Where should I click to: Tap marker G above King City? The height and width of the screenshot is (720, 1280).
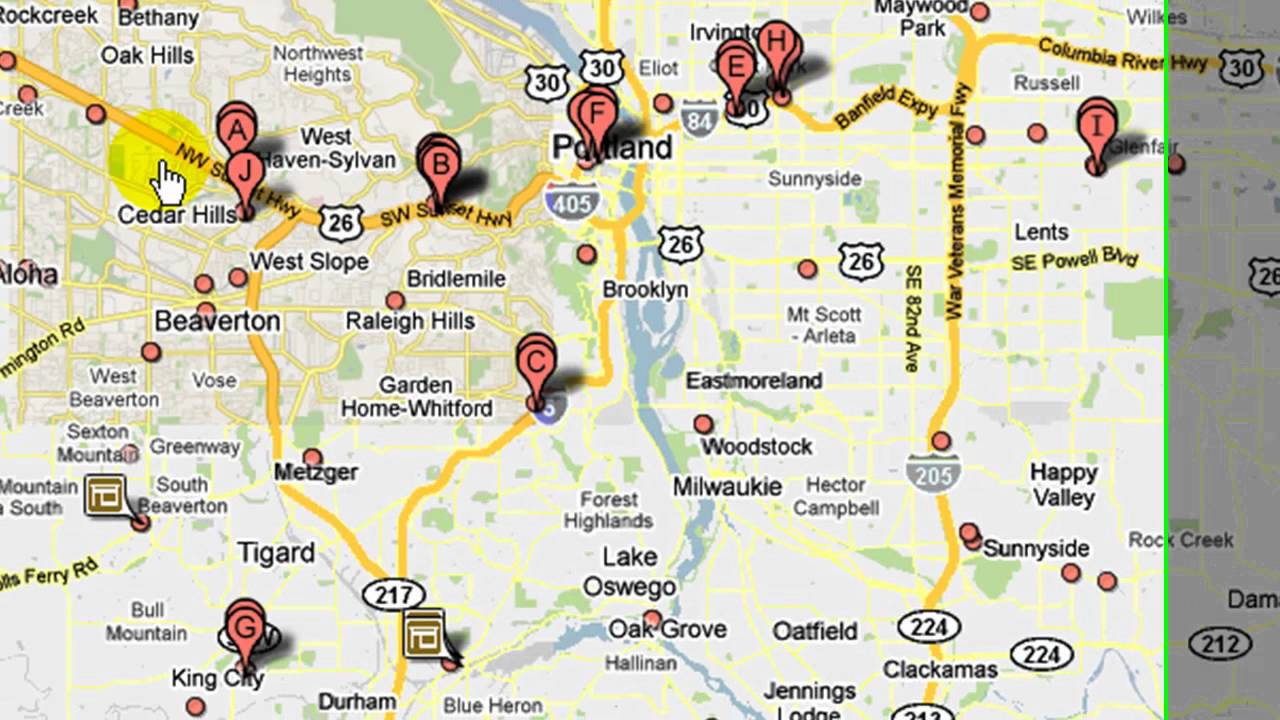[x=245, y=628]
